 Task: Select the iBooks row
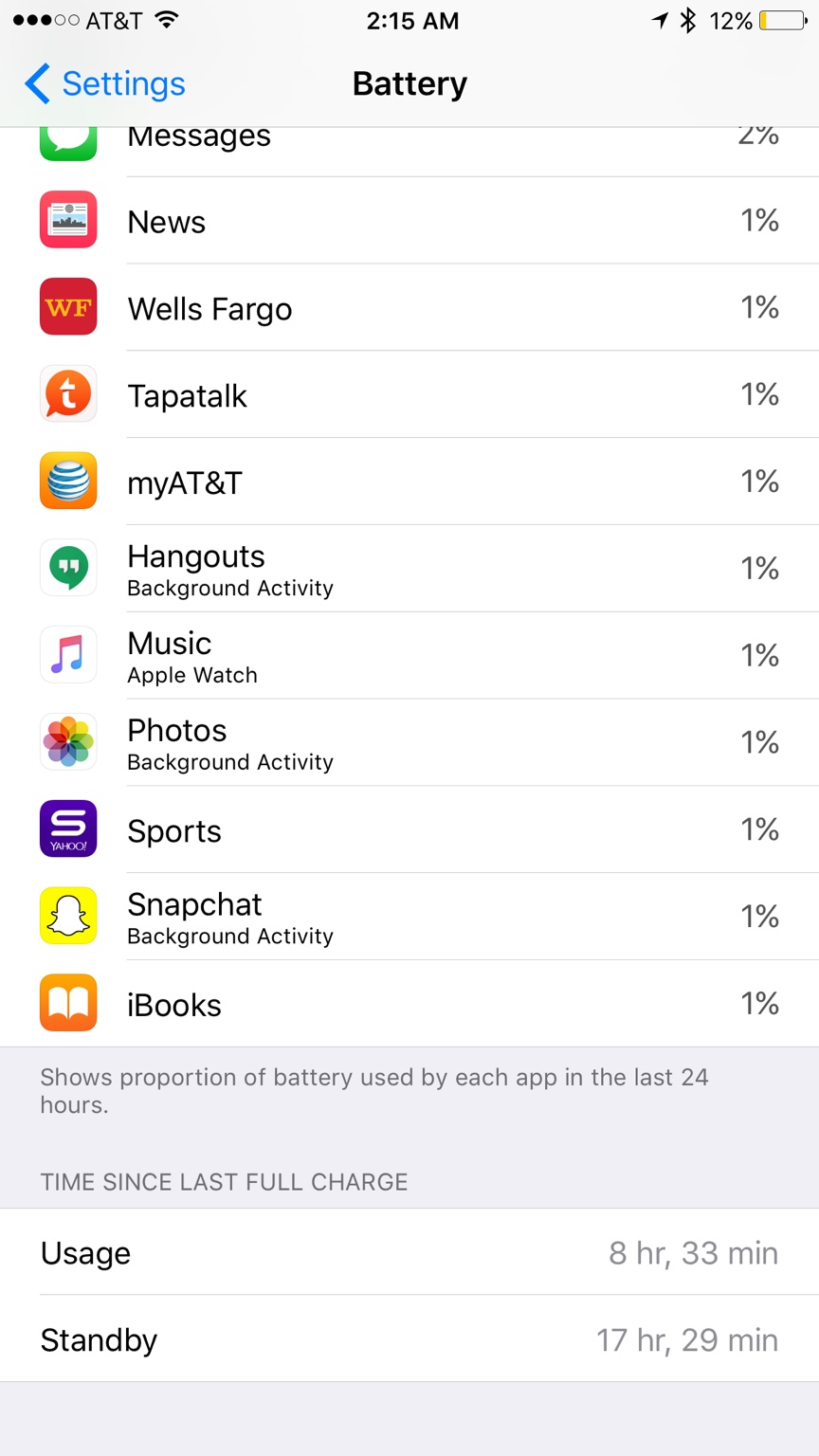pos(409,1005)
